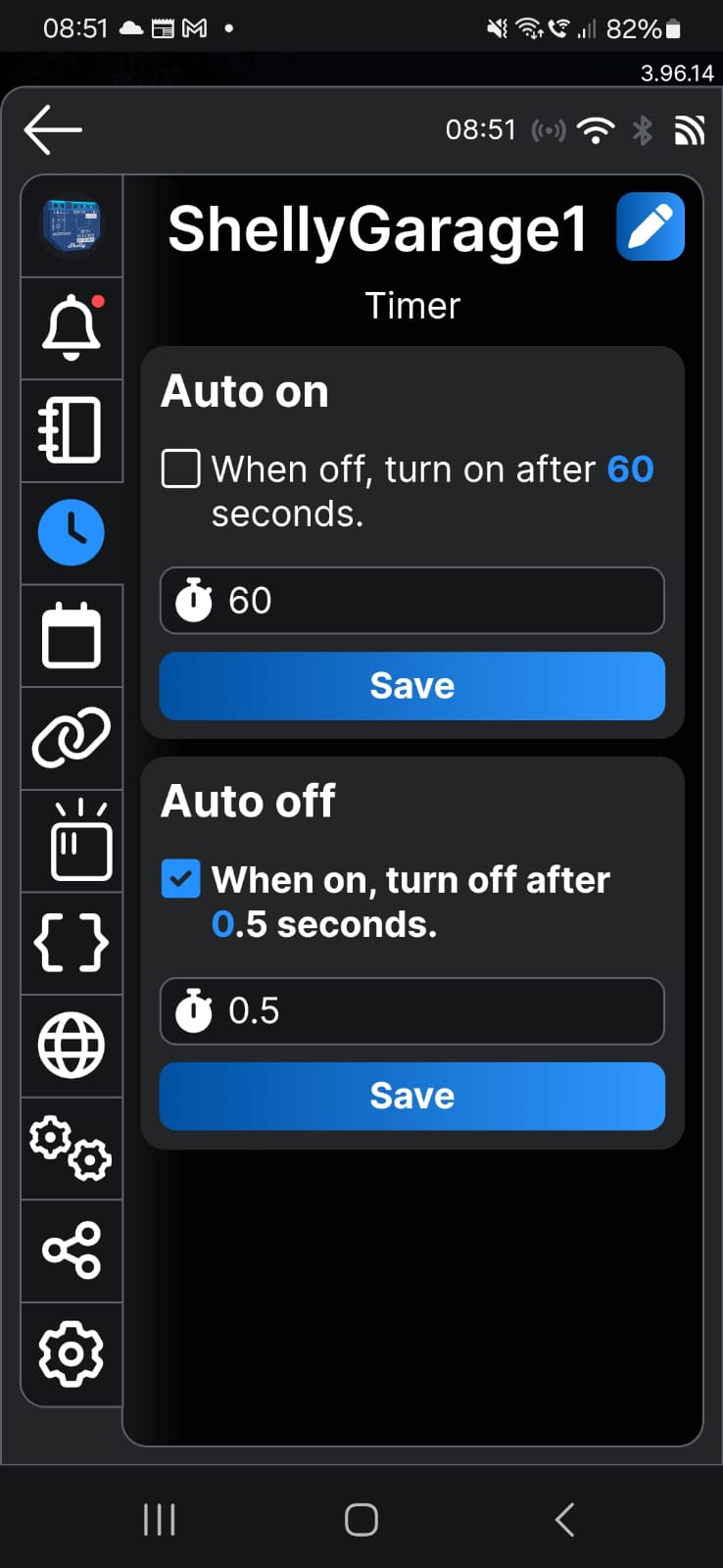Edit the ShellyGarage1 device name

(651, 226)
